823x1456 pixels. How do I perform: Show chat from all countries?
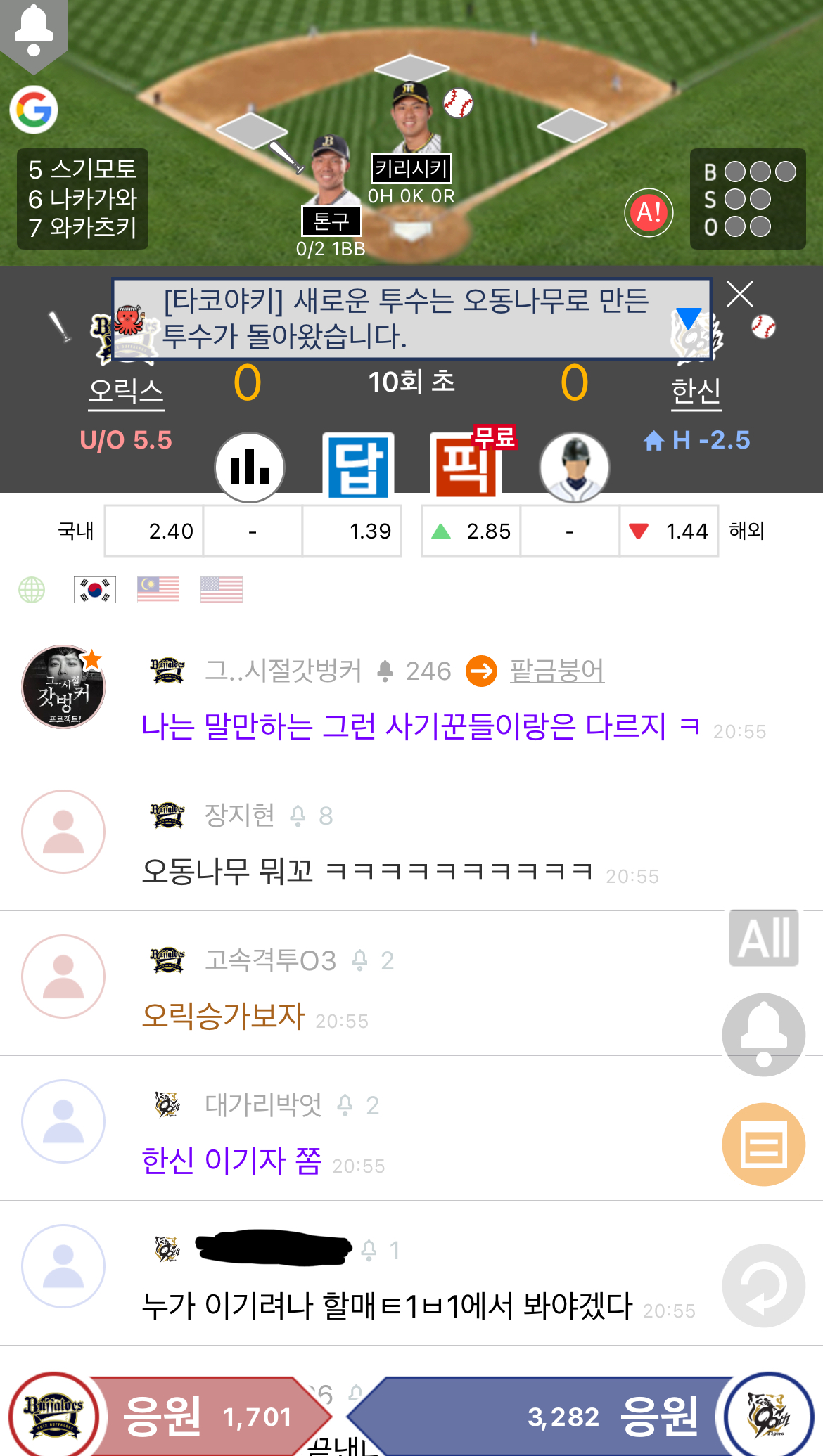tap(32, 590)
